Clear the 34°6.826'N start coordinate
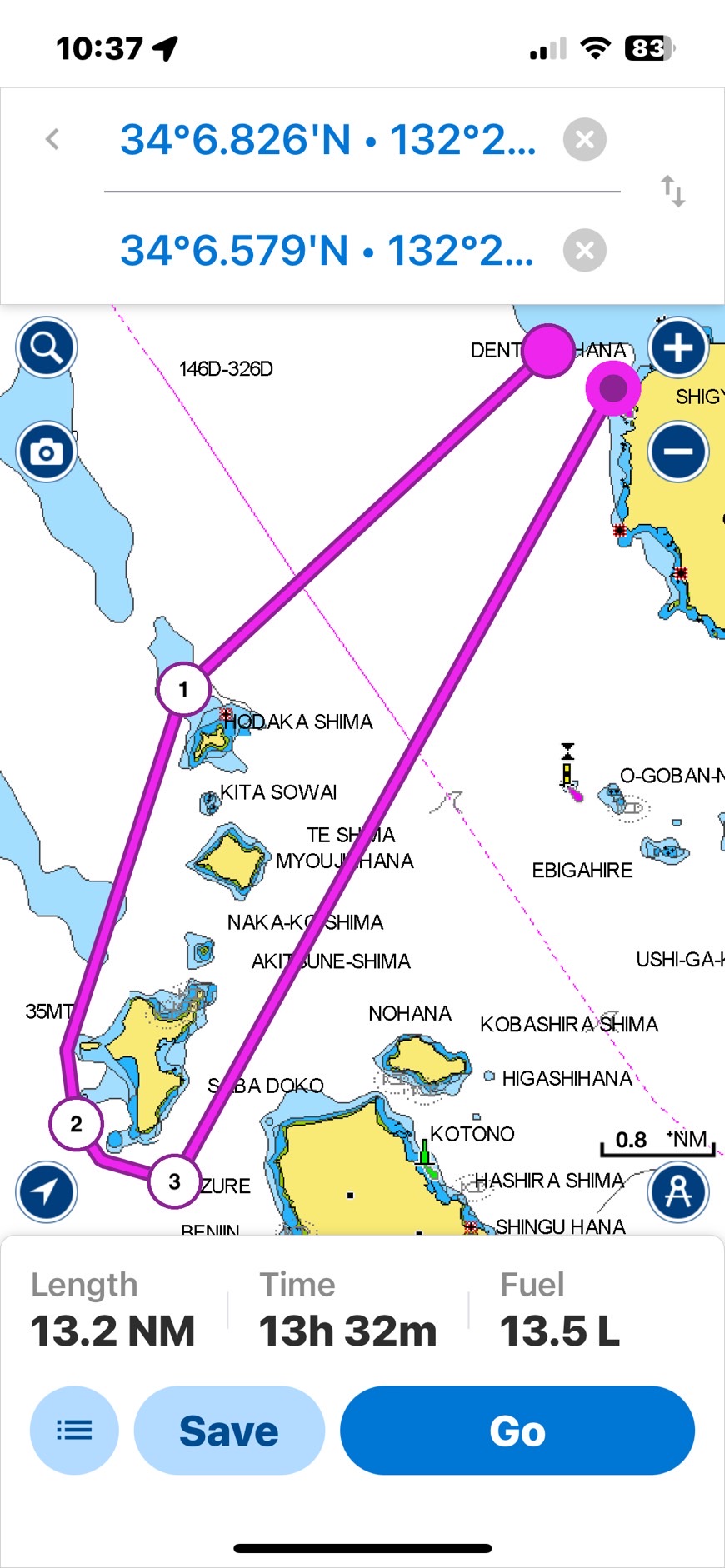 [585, 139]
